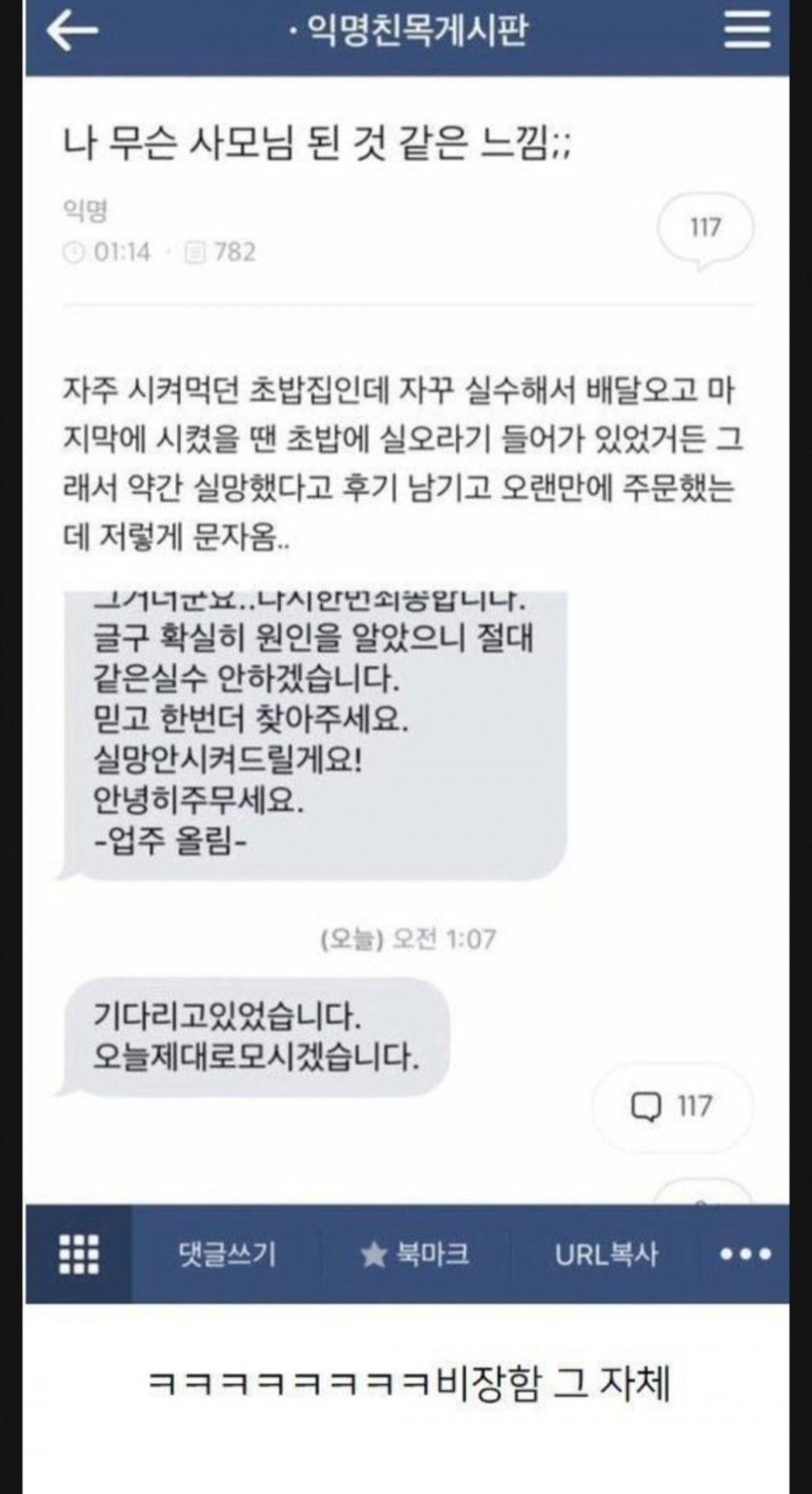
Task: Bookmark this post with 북마크
Action: click(x=415, y=1254)
